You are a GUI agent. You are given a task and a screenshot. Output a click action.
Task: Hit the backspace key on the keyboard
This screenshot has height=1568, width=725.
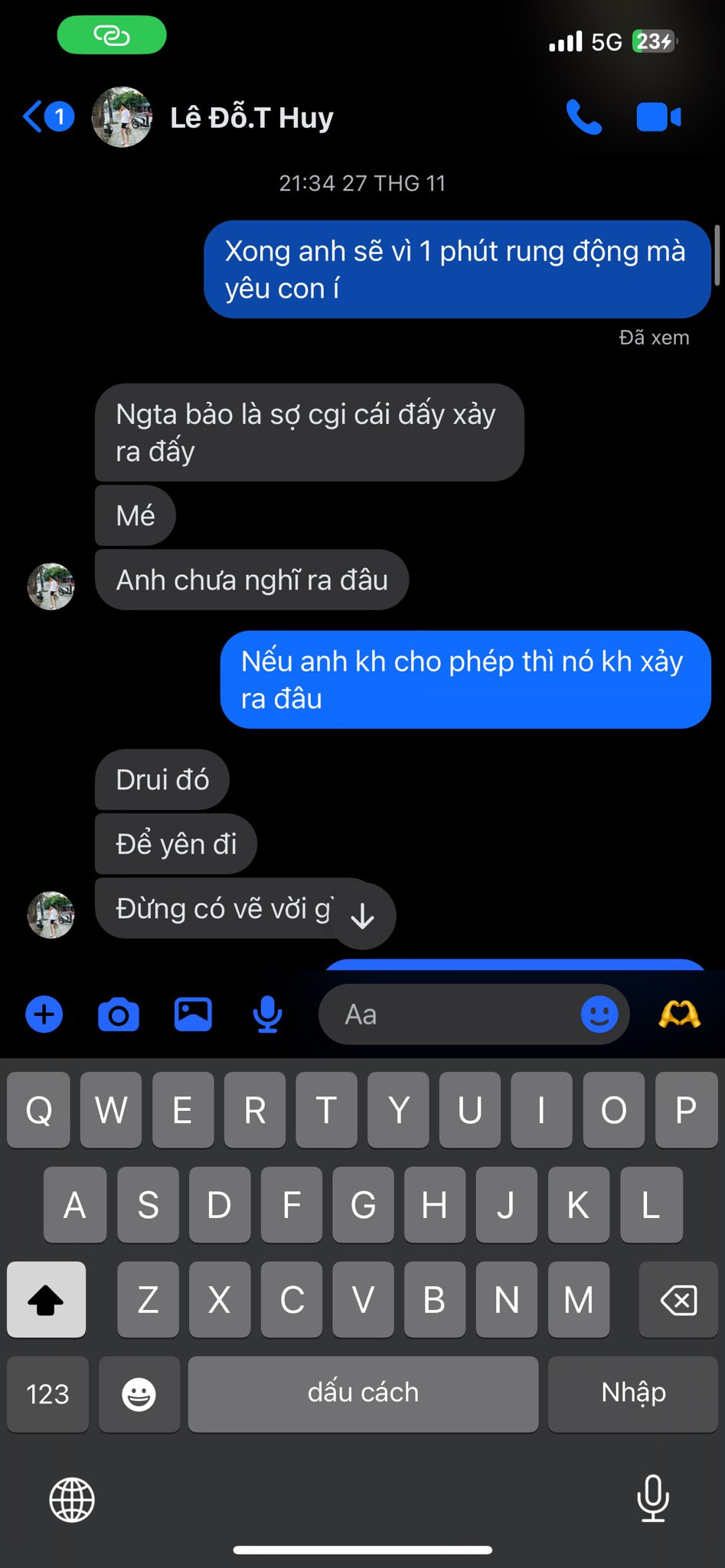pyautogui.click(x=678, y=1300)
